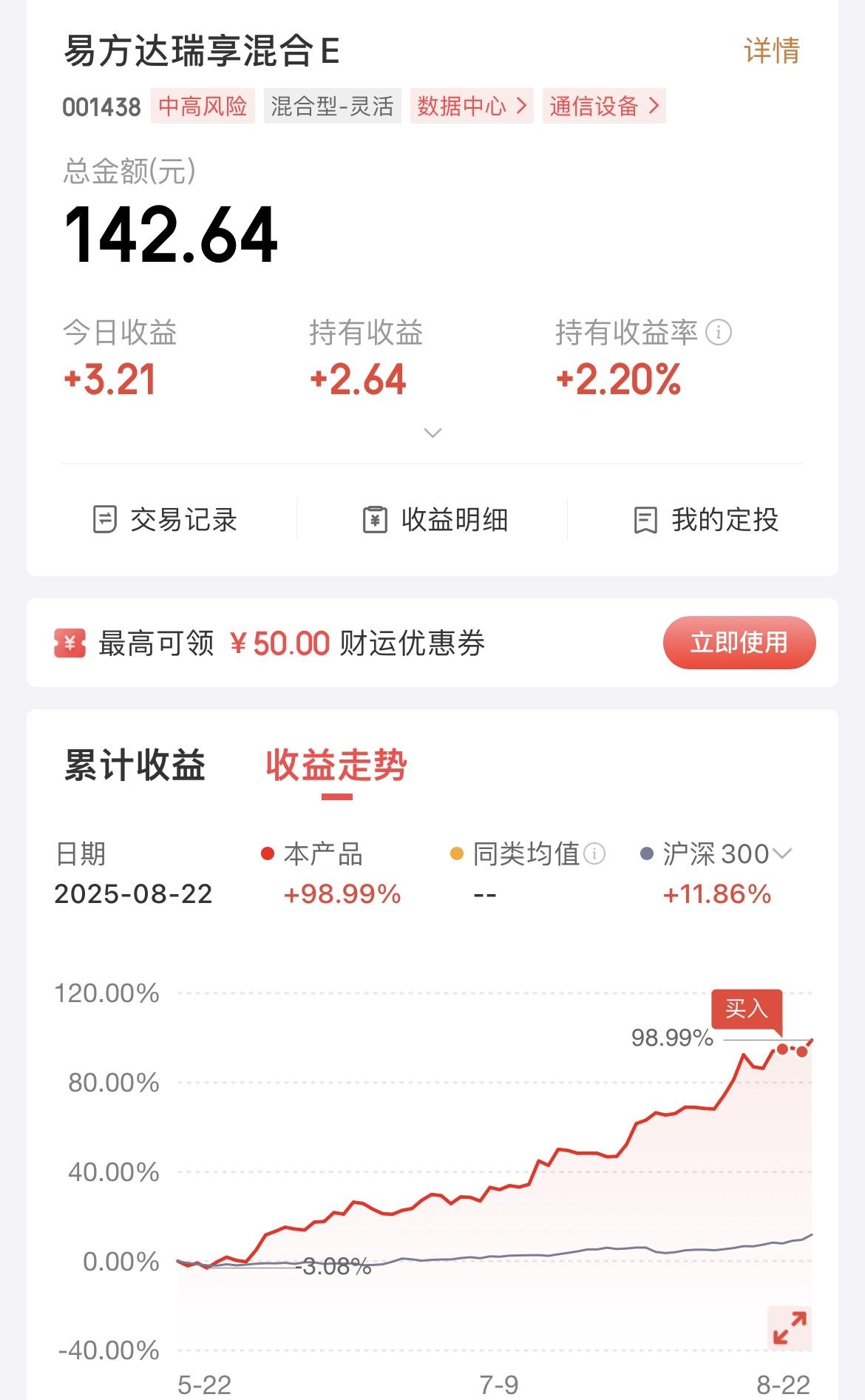Open the 详情 details link
The width and height of the screenshot is (865, 1400).
tap(772, 51)
